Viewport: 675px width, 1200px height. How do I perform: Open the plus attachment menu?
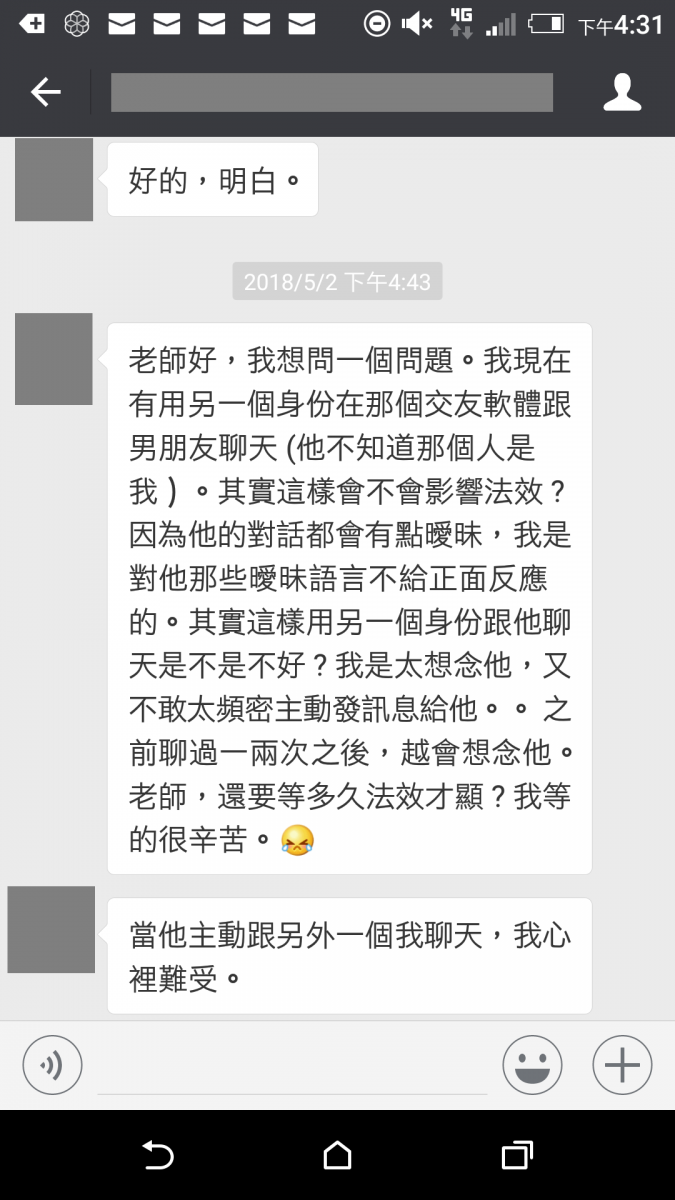pos(622,1064)
